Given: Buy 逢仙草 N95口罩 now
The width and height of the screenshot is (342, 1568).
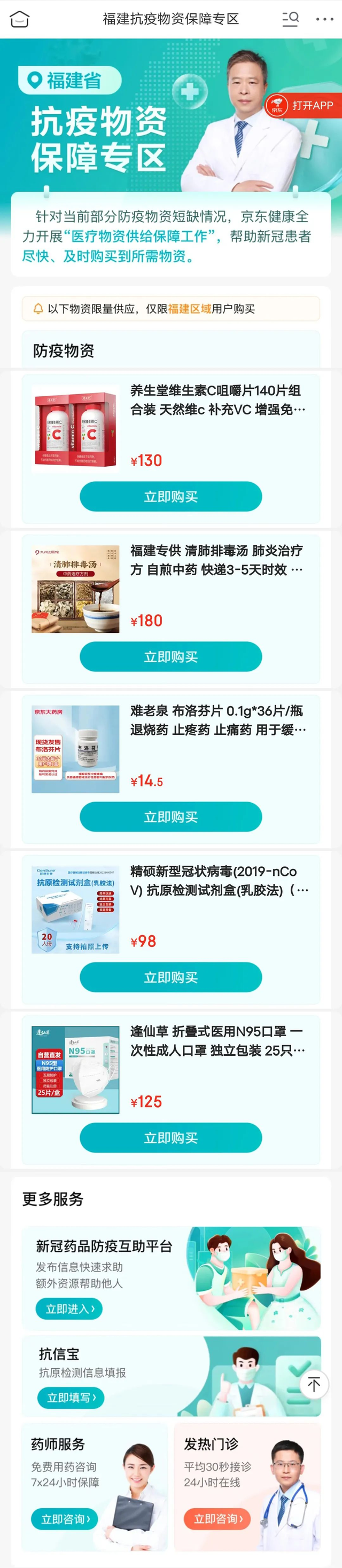Looking at the screenshot, I should 170,1138.
